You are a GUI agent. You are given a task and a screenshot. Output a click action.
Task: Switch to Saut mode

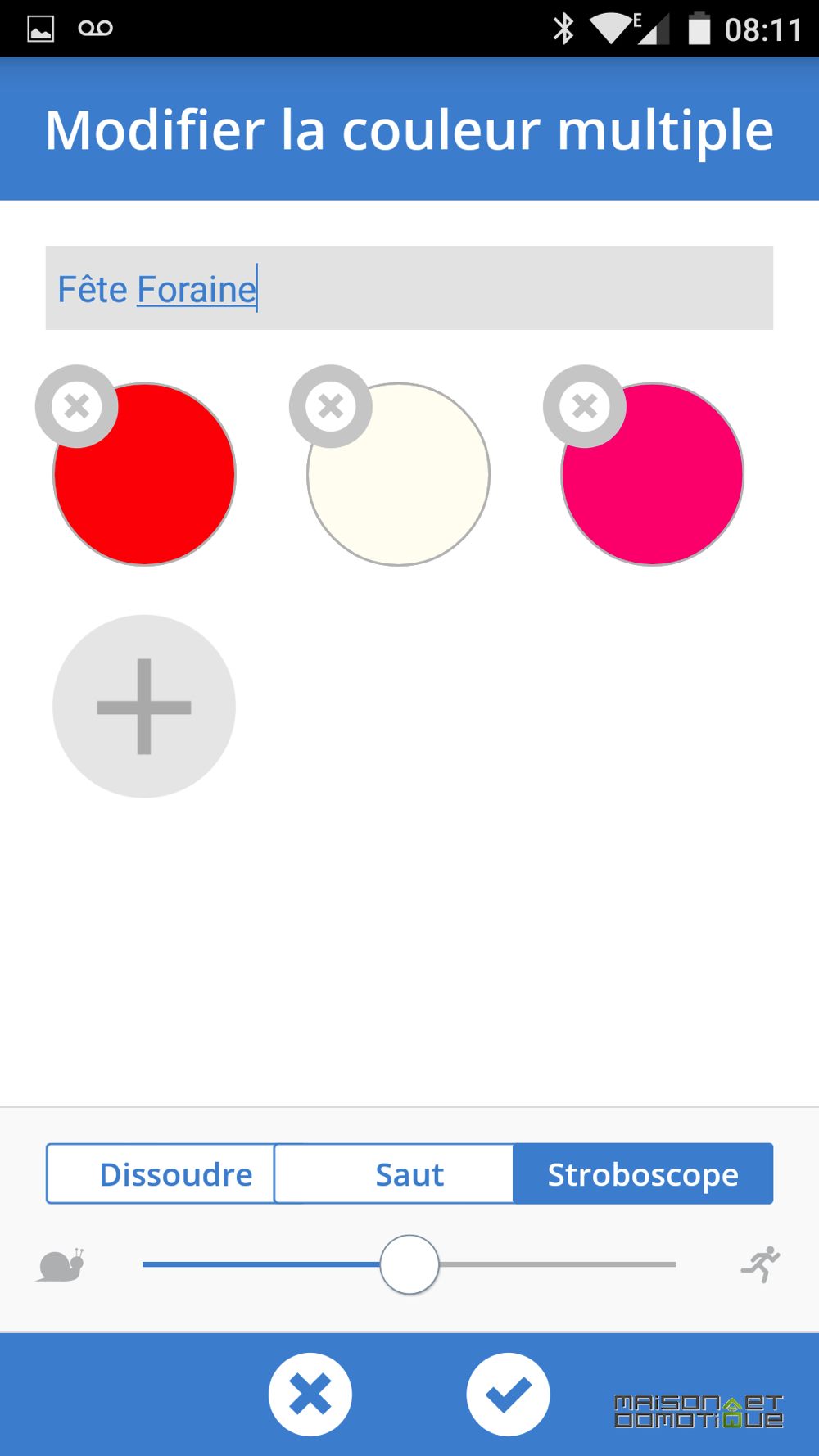tap(394, 1173)
